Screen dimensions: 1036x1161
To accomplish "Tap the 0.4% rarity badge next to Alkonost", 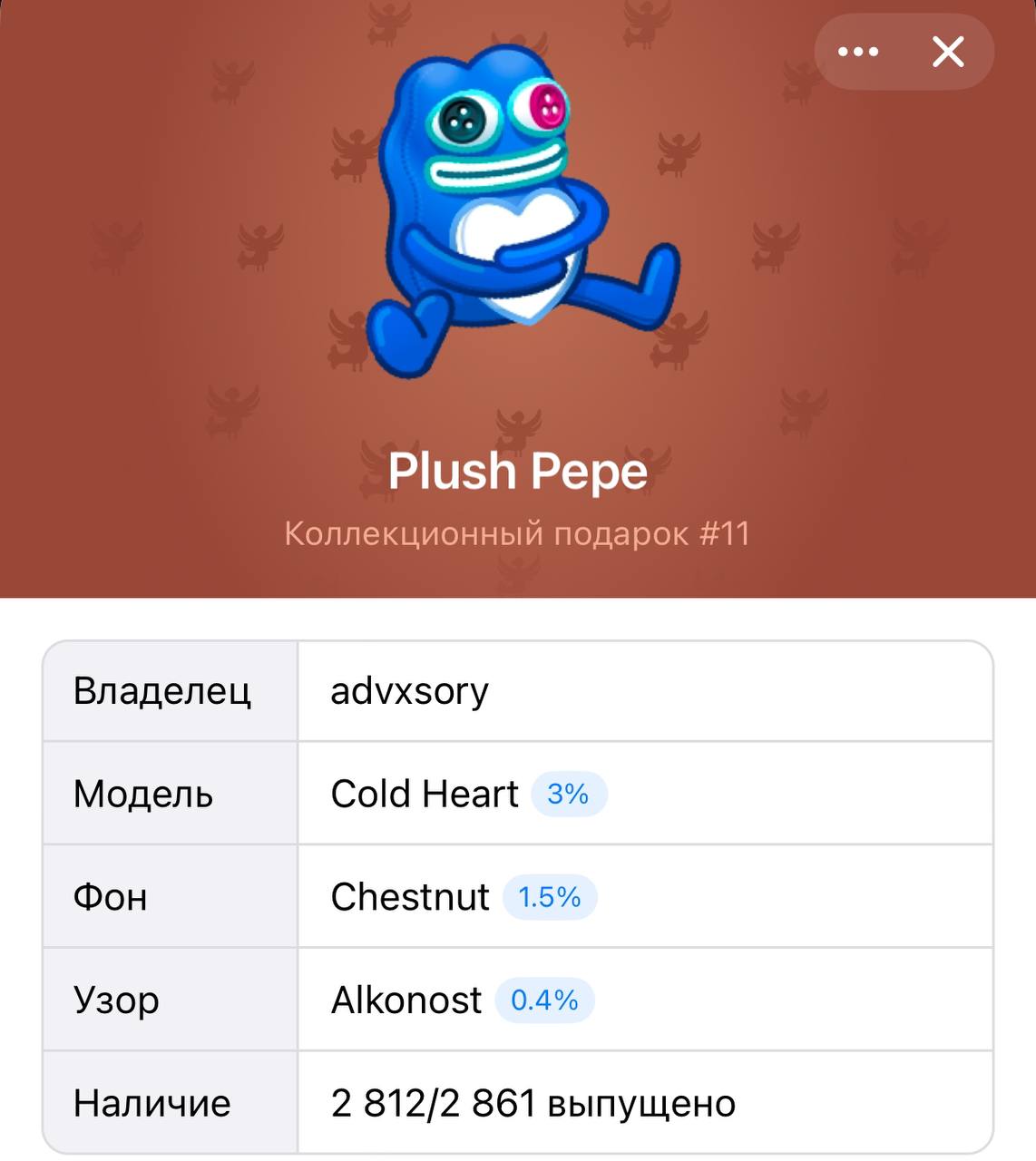I will tap(544, 1000).
